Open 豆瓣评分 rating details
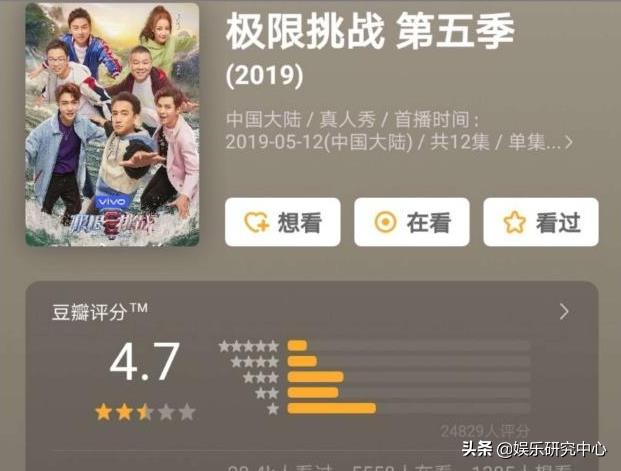 tap(564, 312)
